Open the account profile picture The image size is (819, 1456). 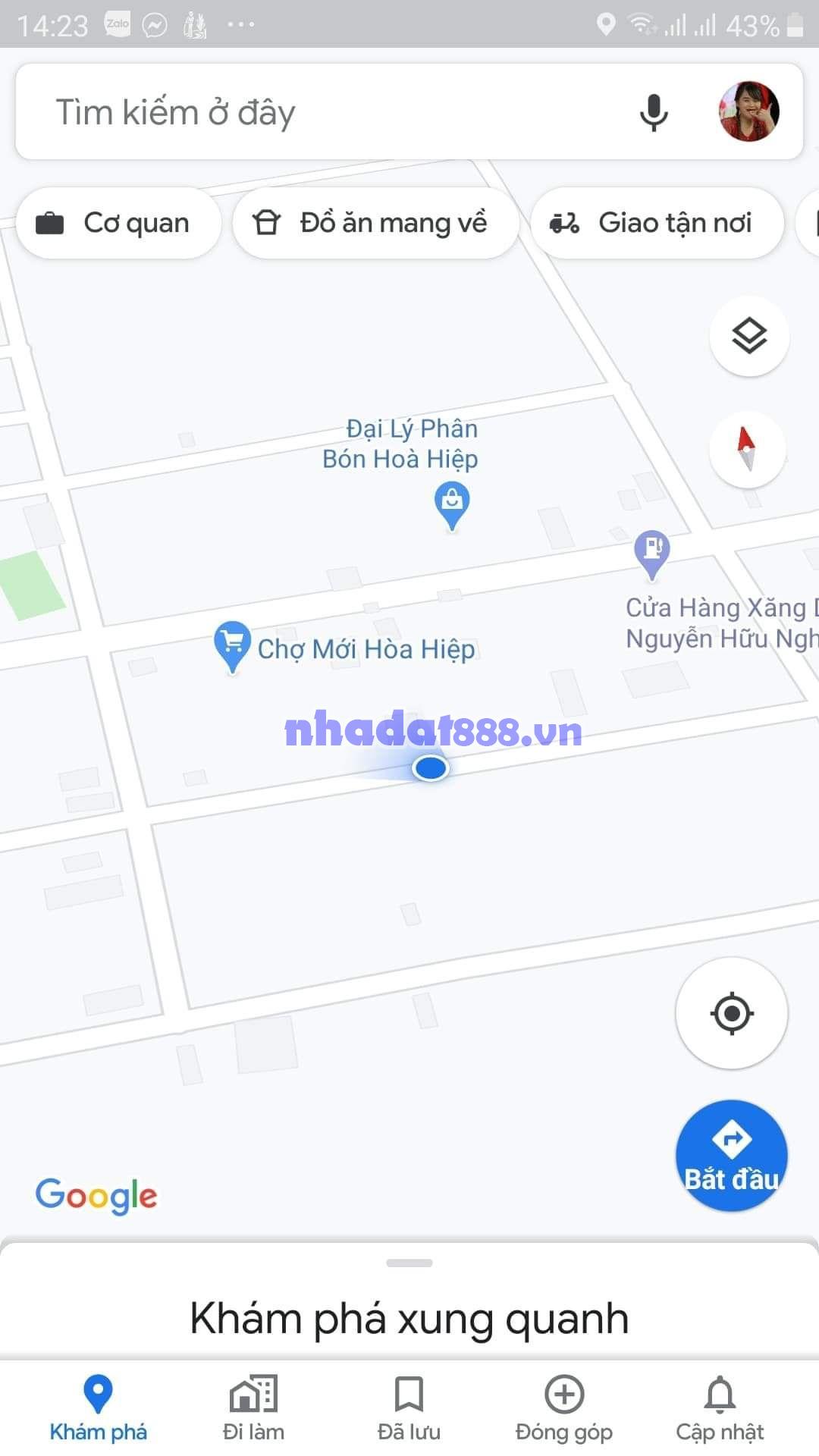(748, 112)
